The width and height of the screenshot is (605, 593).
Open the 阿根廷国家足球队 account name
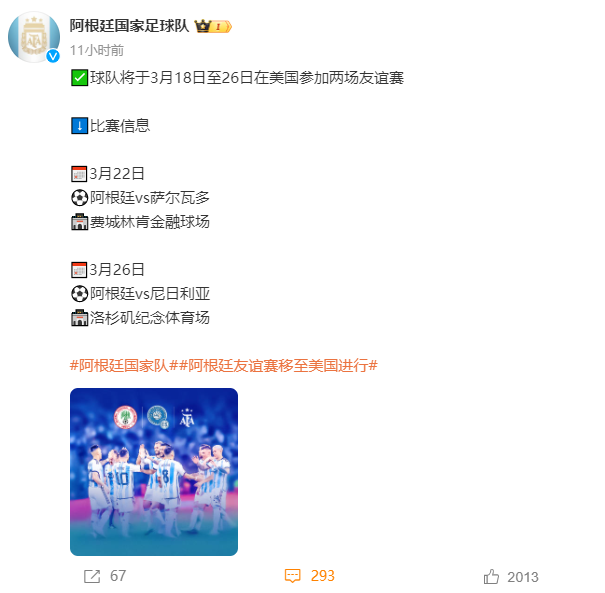[x=129, y=26]
